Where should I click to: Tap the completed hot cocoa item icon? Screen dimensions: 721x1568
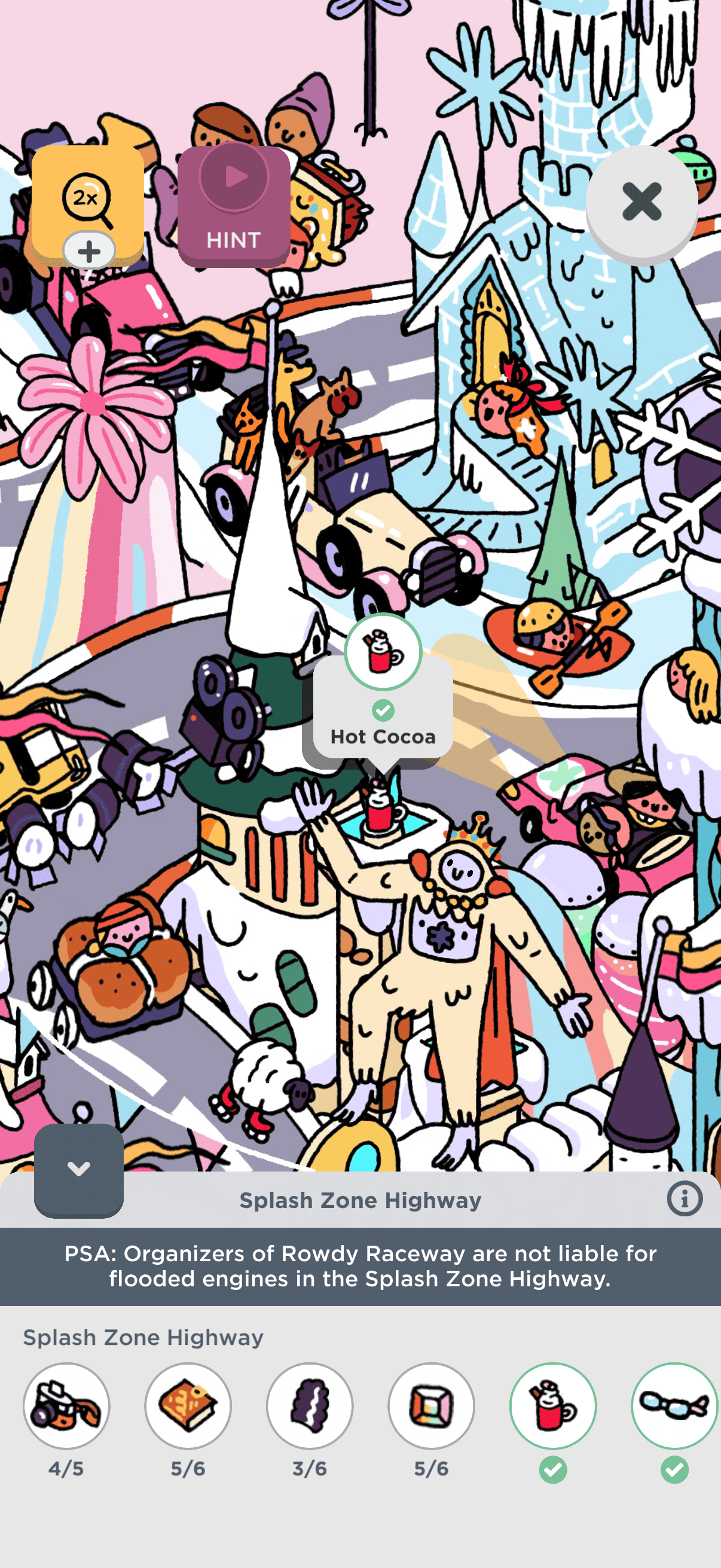point(553,1405)
